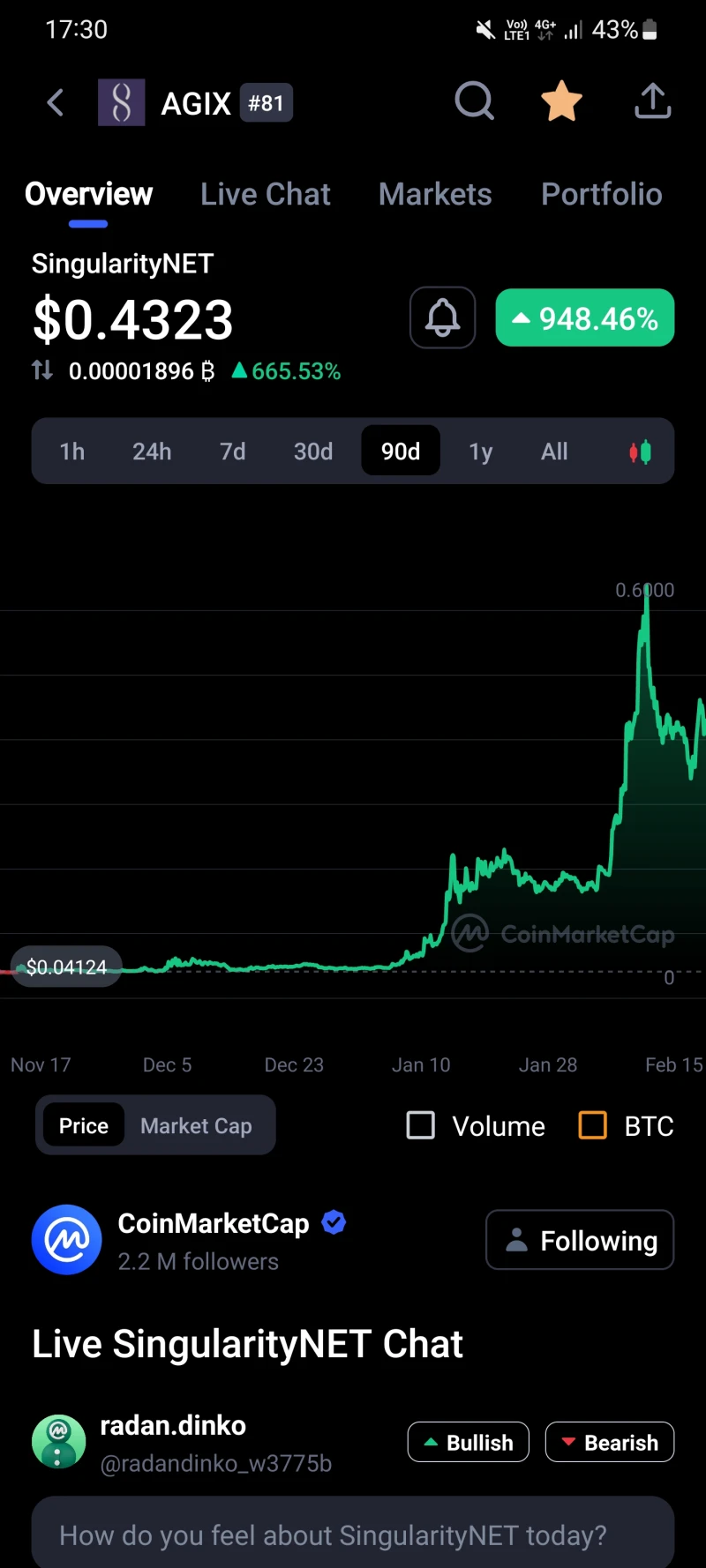The width and height of the screenshot is (706, 1568).
Task: Tap the star to manage watchlist
Action: pos(562,101)
